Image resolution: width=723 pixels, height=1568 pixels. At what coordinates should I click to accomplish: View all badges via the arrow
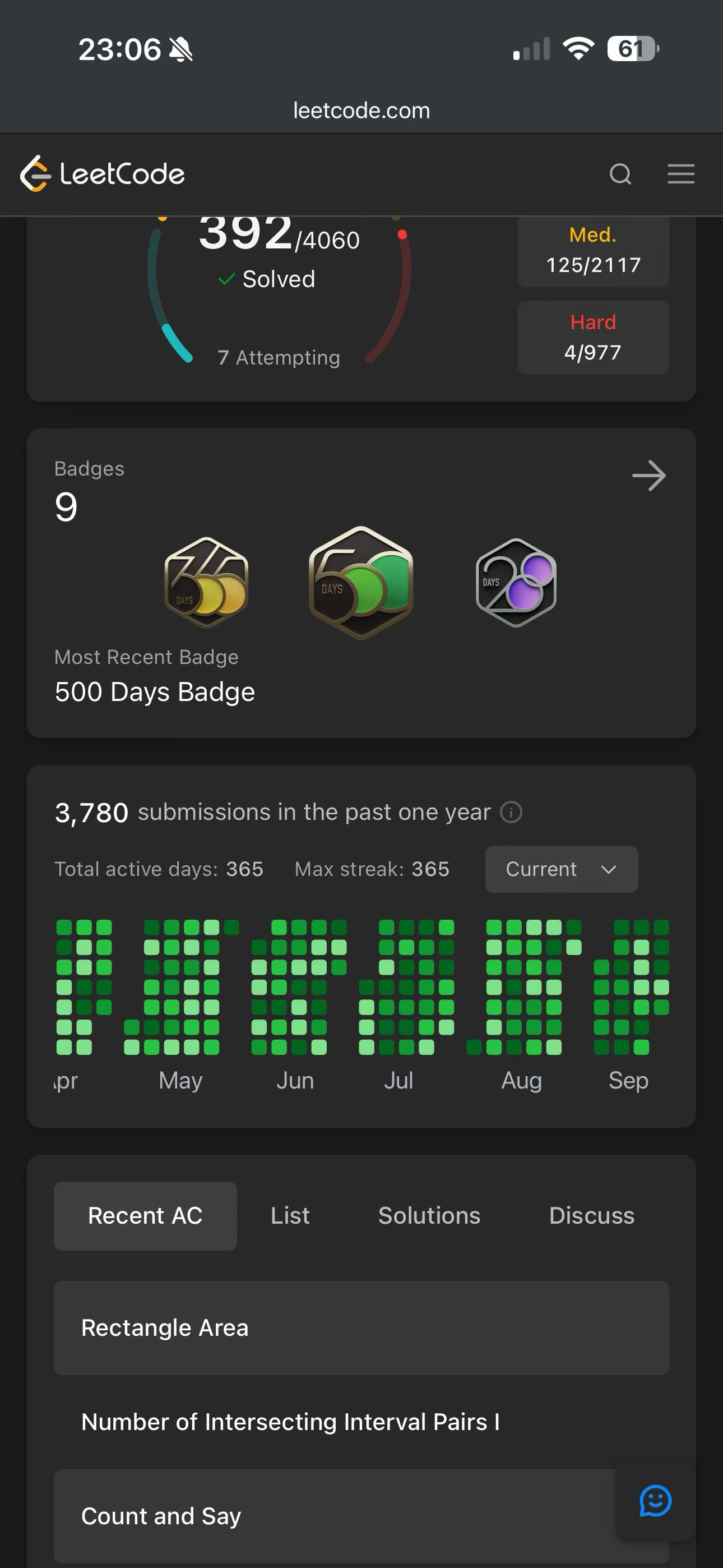coord(649,476)
